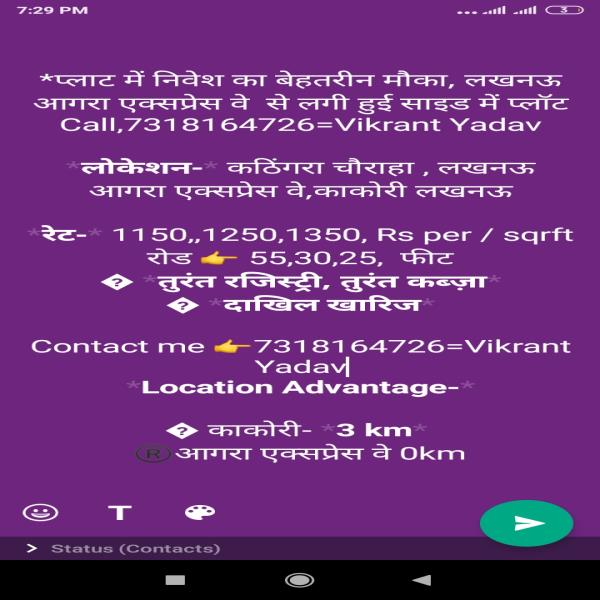Change the status background color

click(x=200, y=512)
